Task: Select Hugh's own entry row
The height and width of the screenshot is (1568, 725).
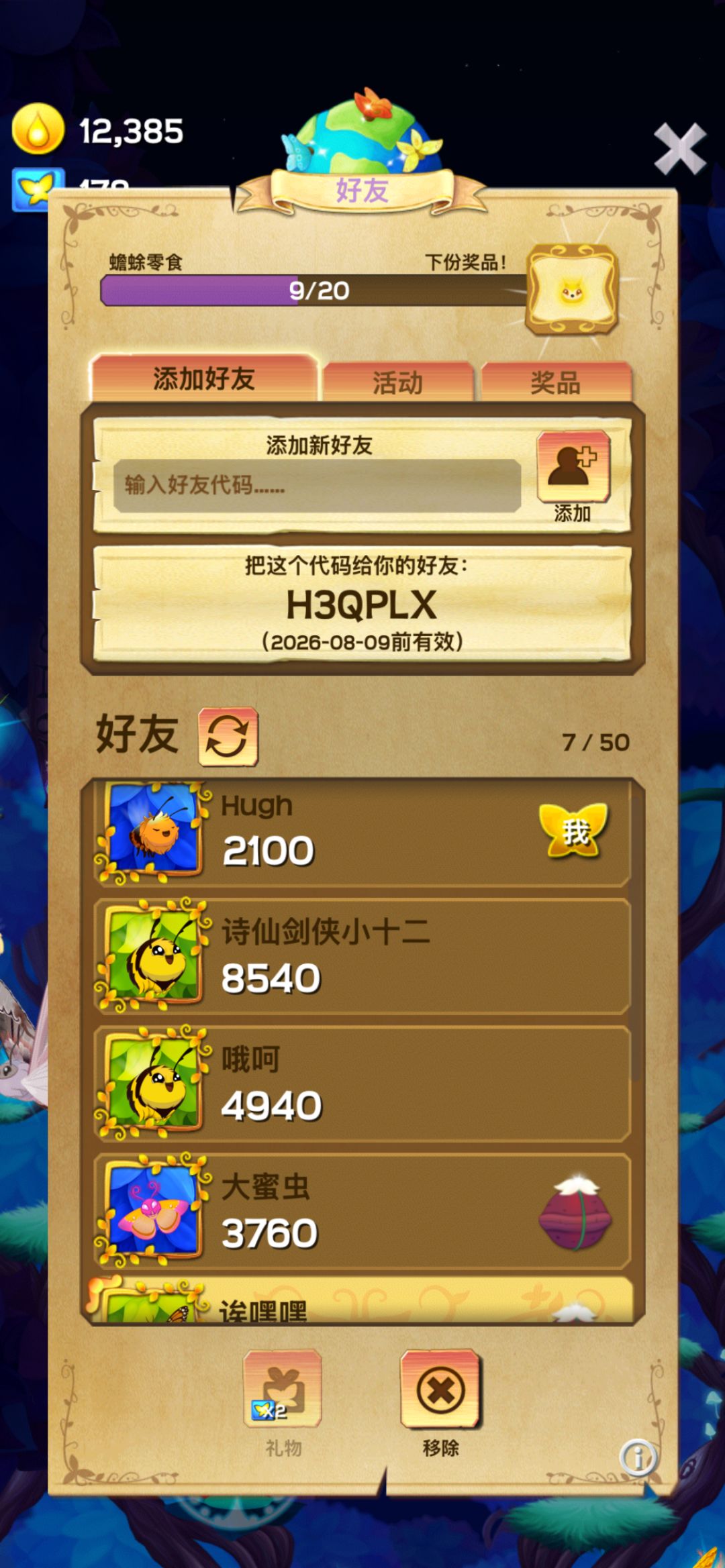Action: [x=362, y=832]
